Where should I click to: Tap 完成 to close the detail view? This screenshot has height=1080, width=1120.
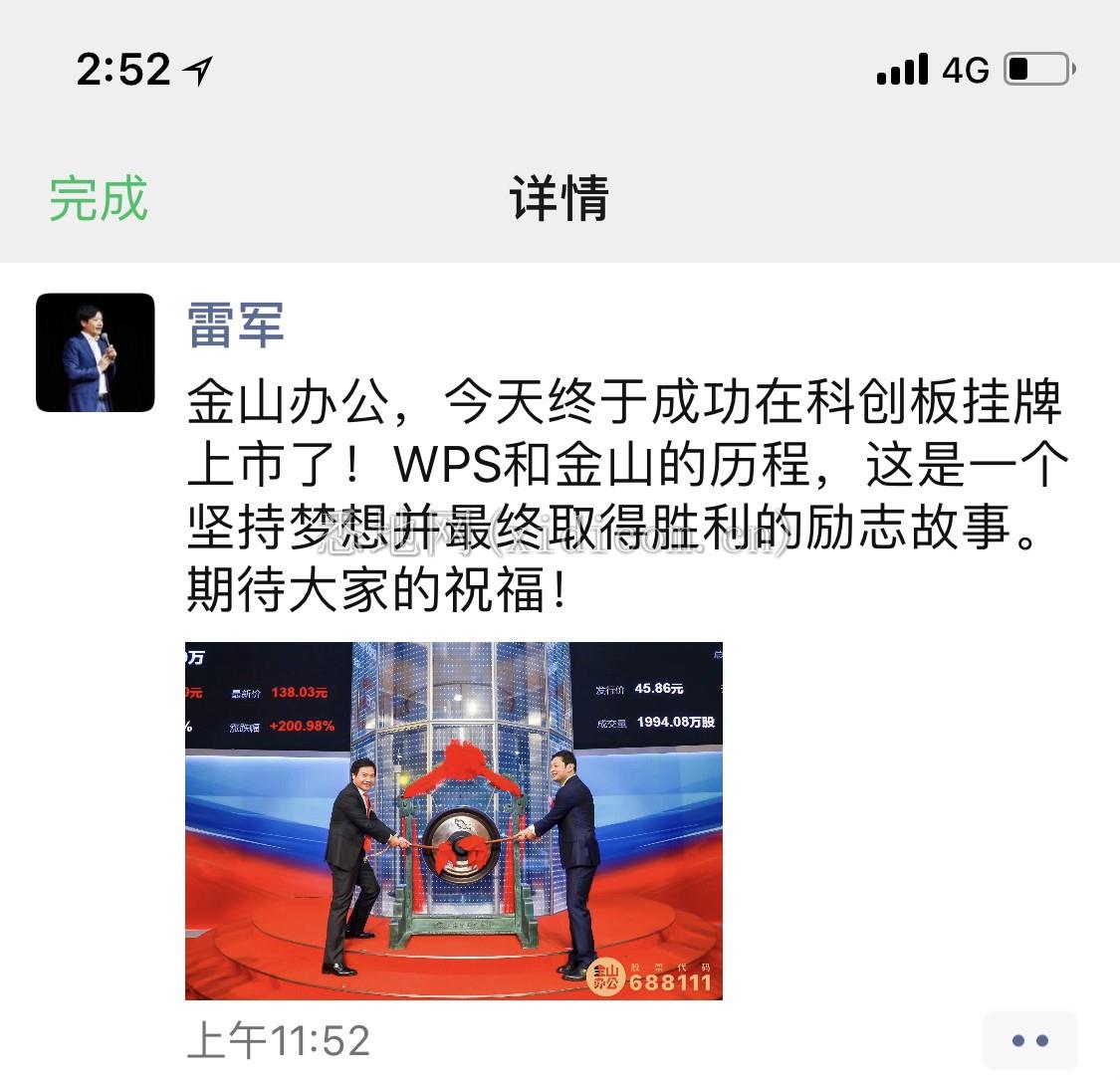[x=99, y=199]
